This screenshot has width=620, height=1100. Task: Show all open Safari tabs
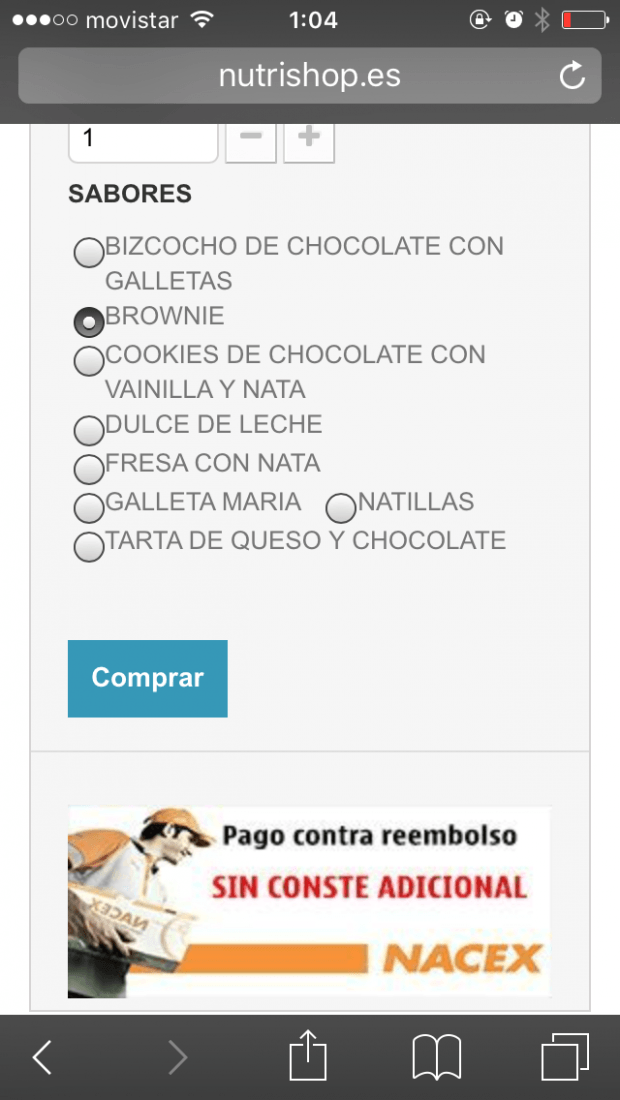click(565, 1057)
